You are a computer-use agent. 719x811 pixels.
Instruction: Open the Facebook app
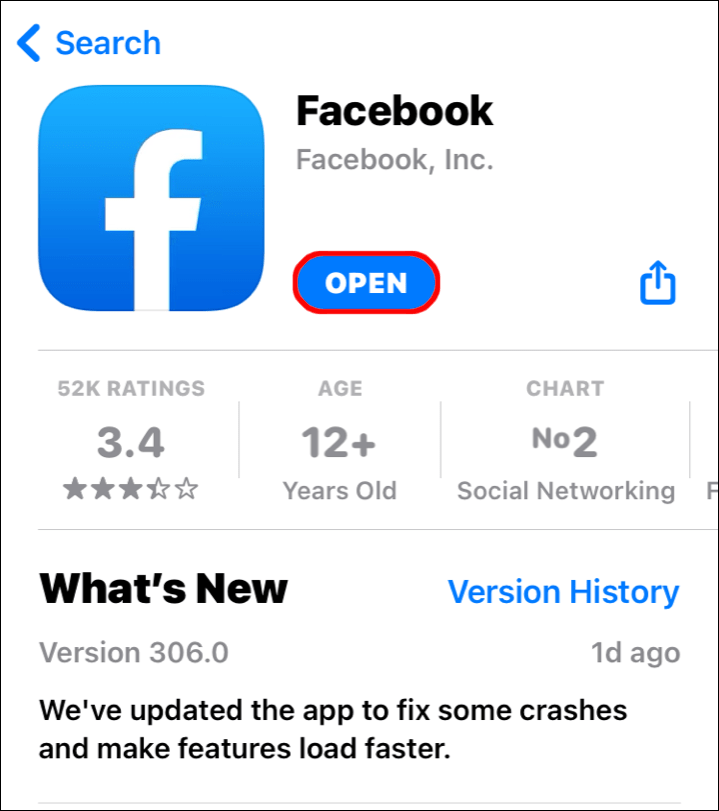click(x=366, y=283)
